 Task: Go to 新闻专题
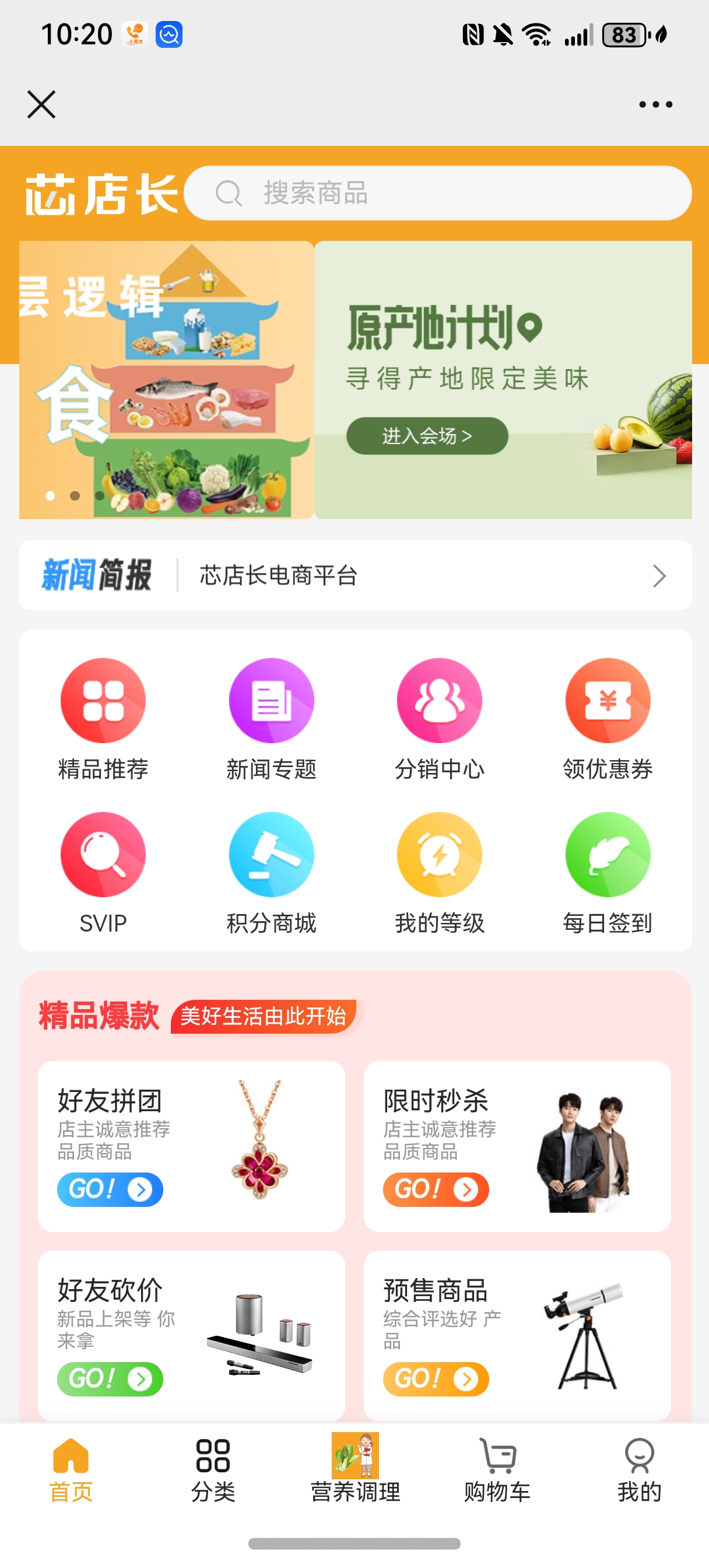[272, 718]
